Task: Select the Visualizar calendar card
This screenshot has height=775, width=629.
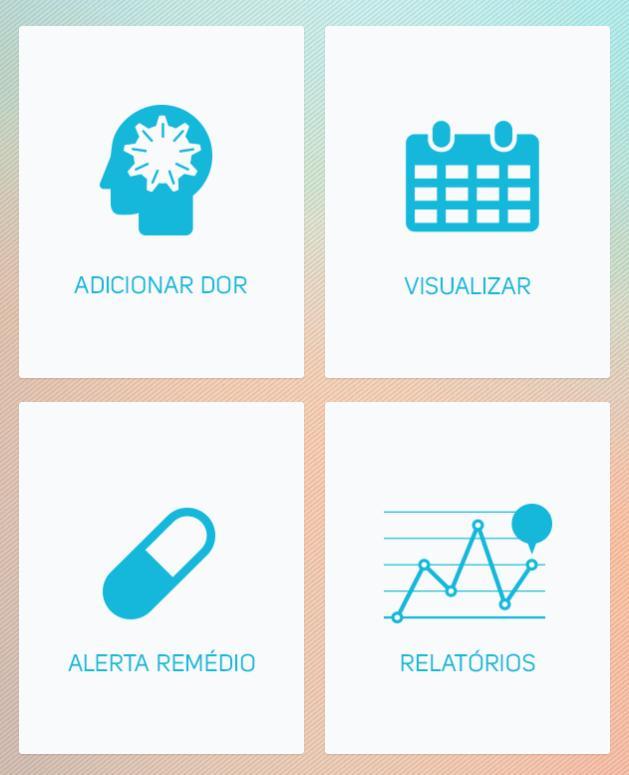Action: [467, 202]
